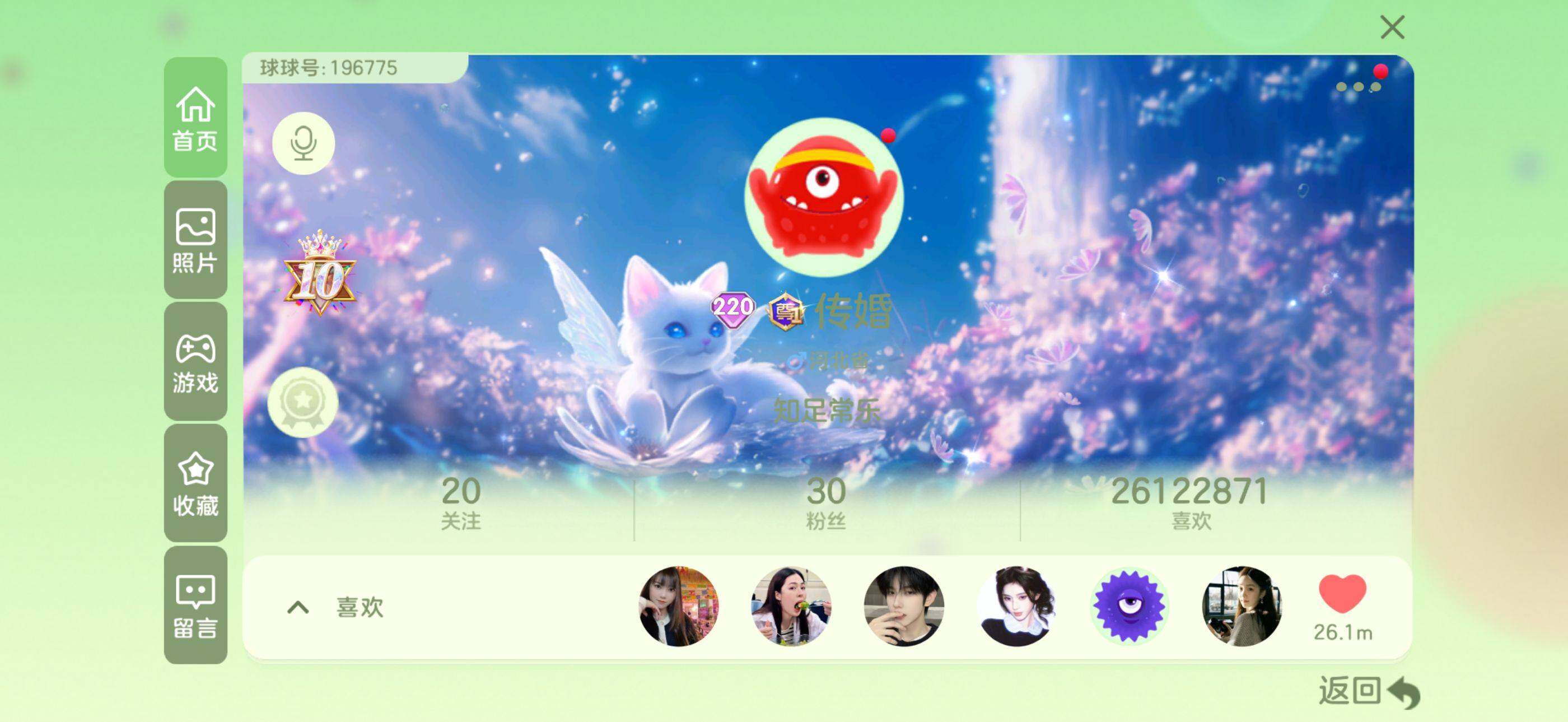Tap the 返回 back button
Viewport: 1568px width, 722px height.
(1368, 692)
